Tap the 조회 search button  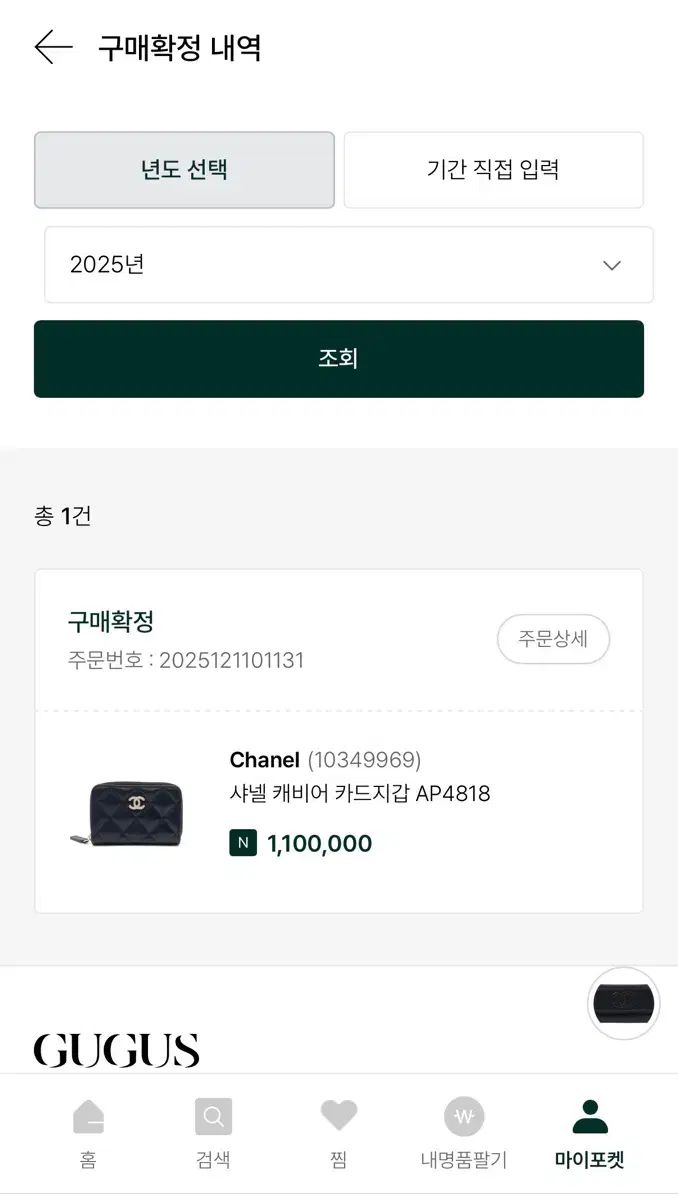click(x=338, y=359)
